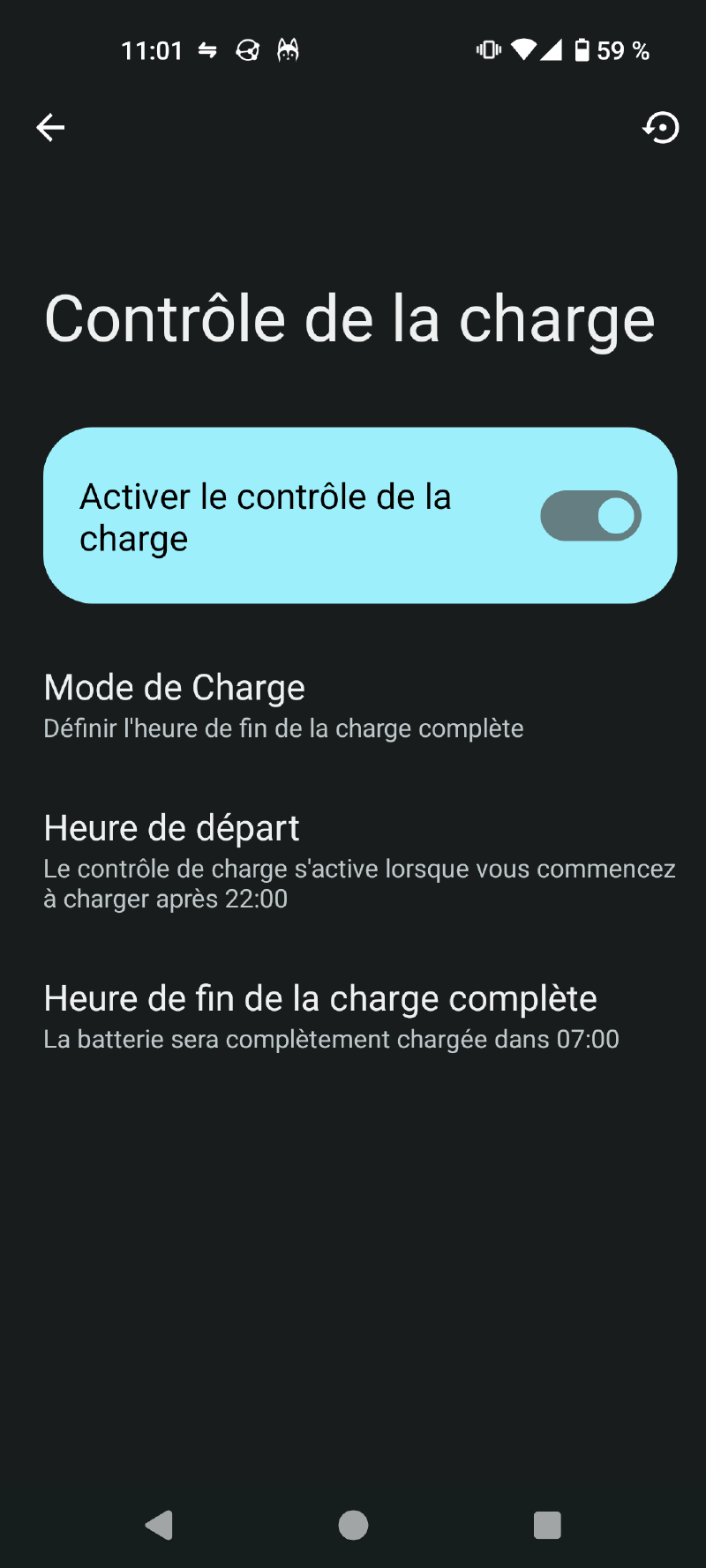Viewport: 706px width, 1568px height.
Task: Tap the back arrow at top left
Action: [x=50, y=127]
